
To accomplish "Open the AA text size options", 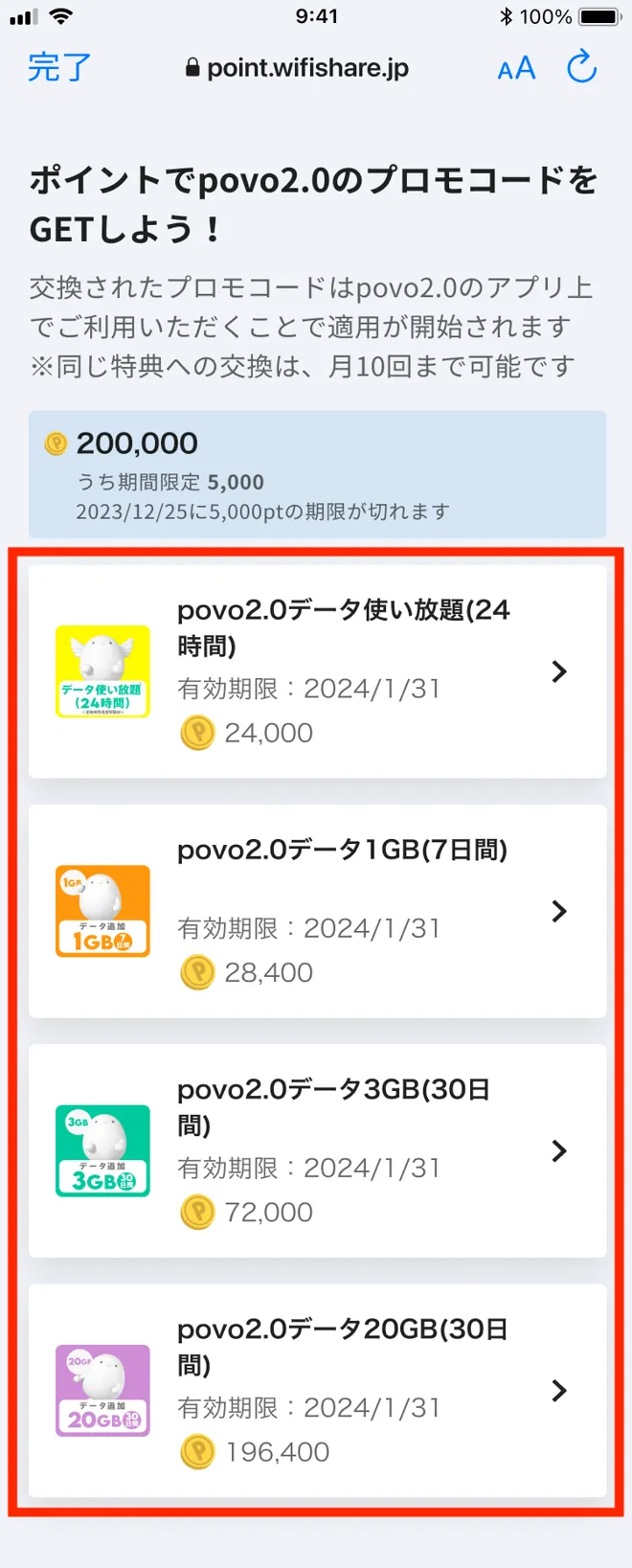I will pos(516,69).
